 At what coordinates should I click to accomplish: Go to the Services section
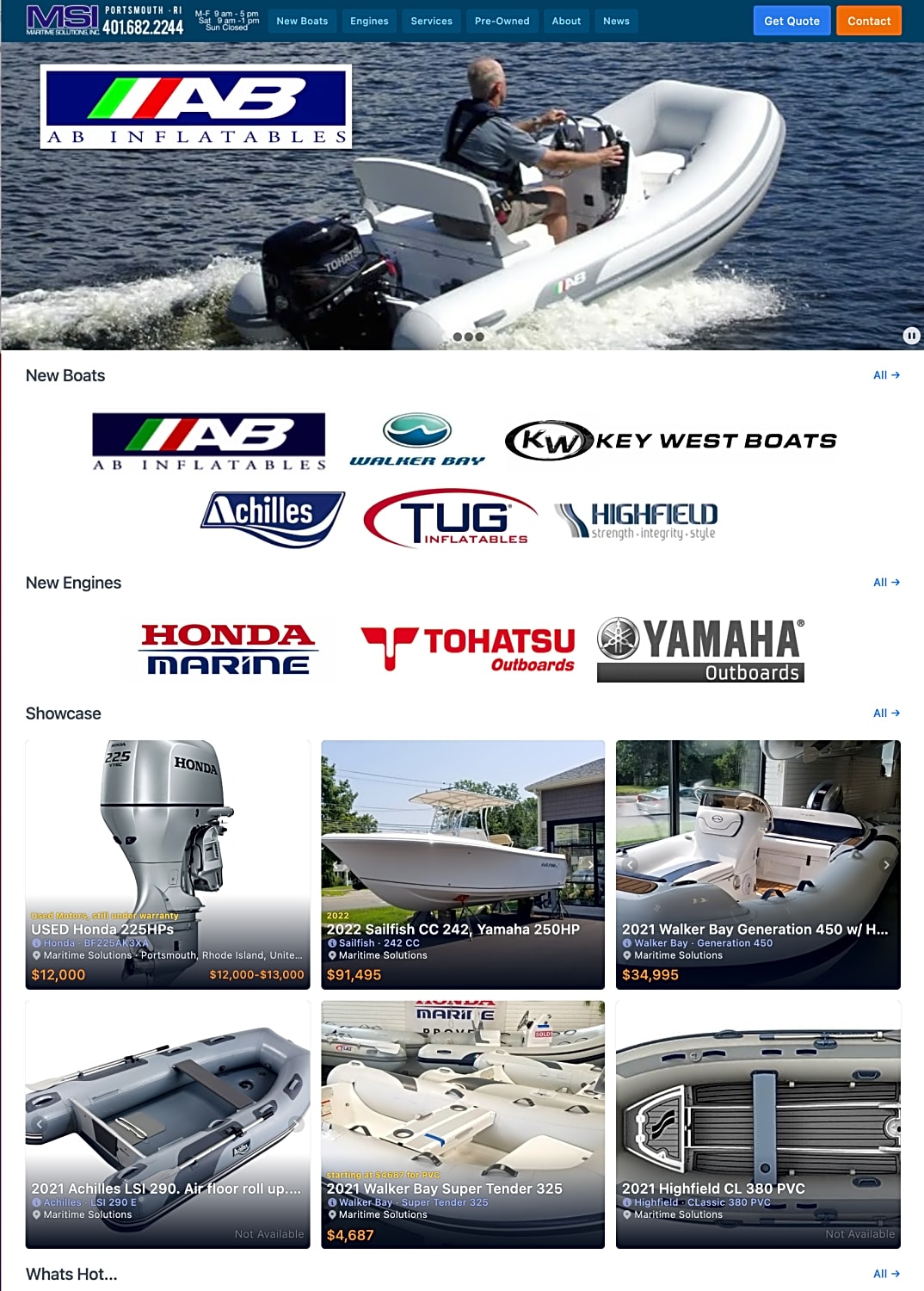[x=431, y=21]
